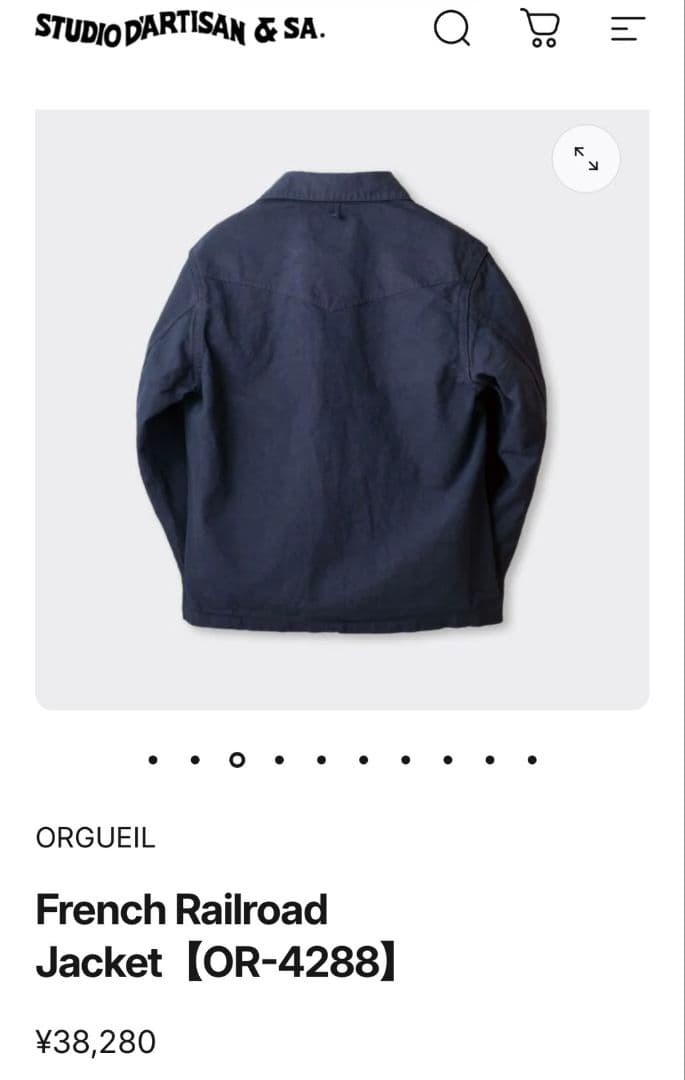
Task: Open the search magnifier icon
Action: pos(451,28)
